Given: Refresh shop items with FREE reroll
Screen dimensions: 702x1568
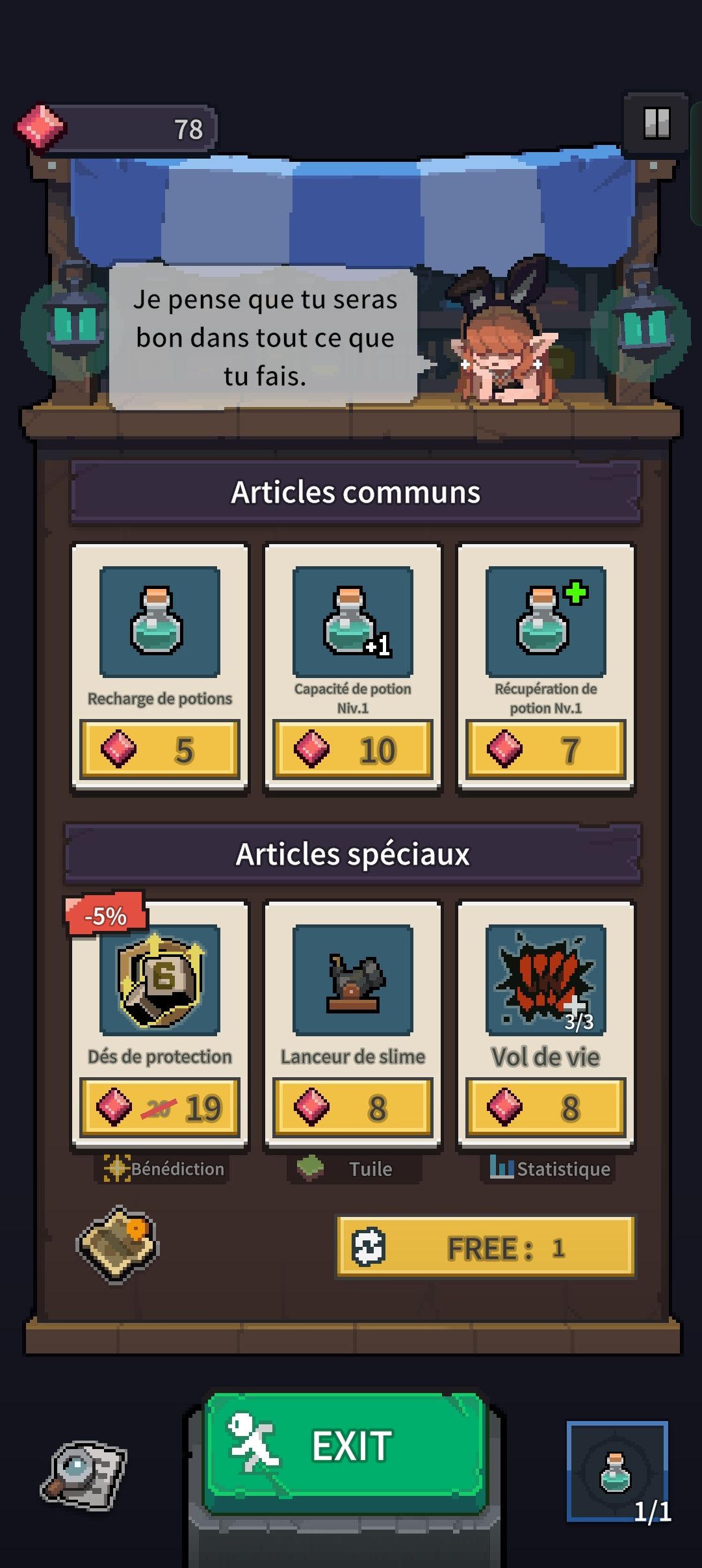Looking at the screenshot, I should pos(485,1248).
